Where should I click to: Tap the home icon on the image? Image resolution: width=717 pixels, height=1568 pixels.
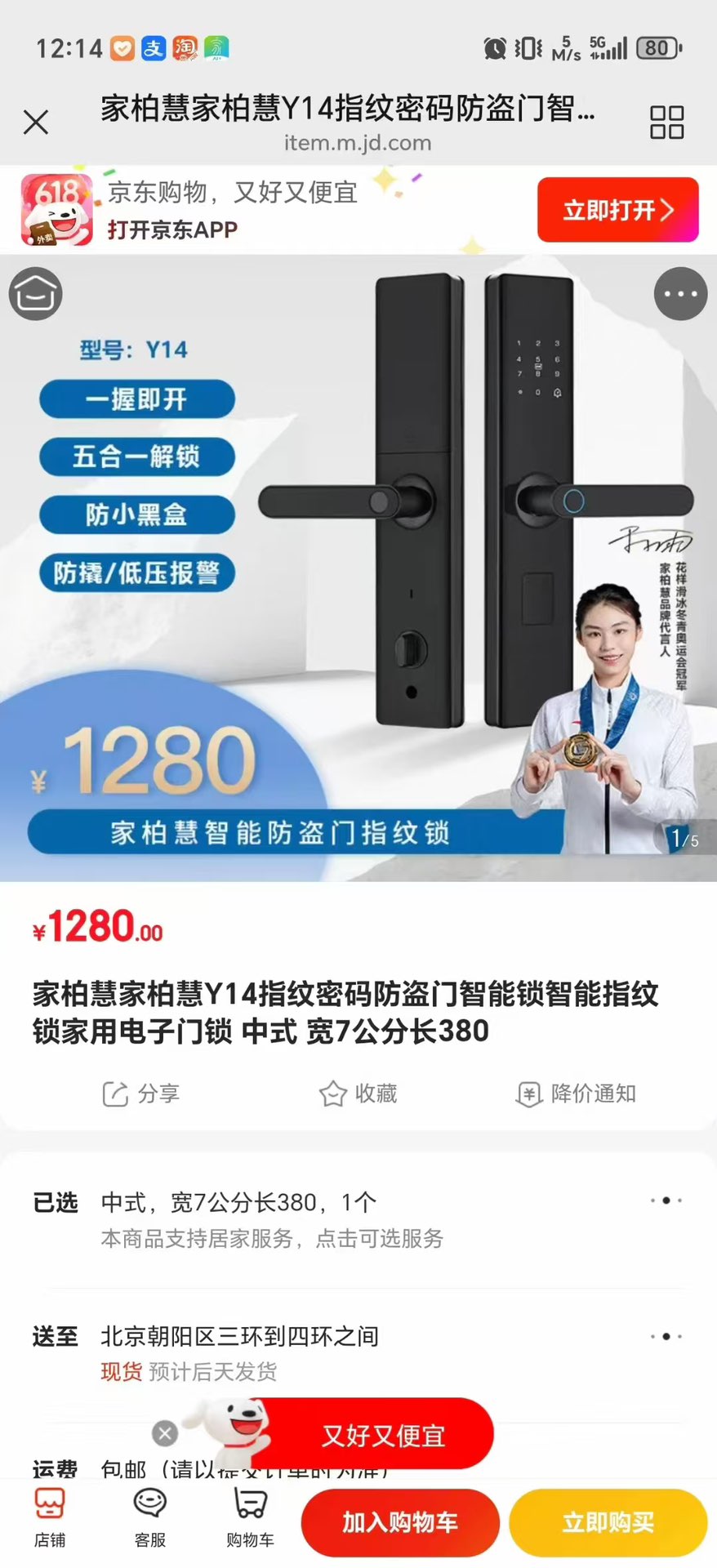[36, 294]
